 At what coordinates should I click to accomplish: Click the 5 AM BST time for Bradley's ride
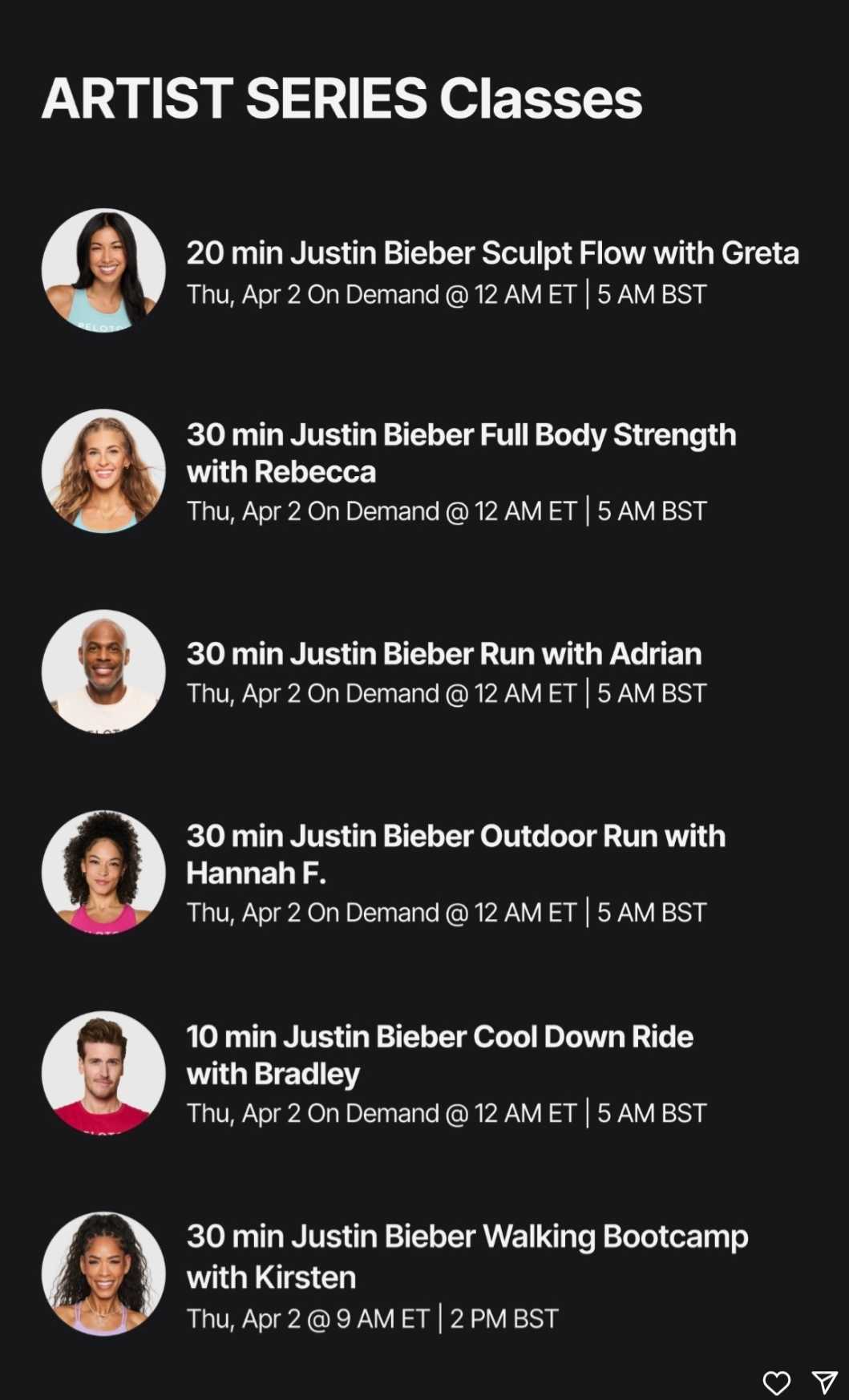tap(649, 1112)
